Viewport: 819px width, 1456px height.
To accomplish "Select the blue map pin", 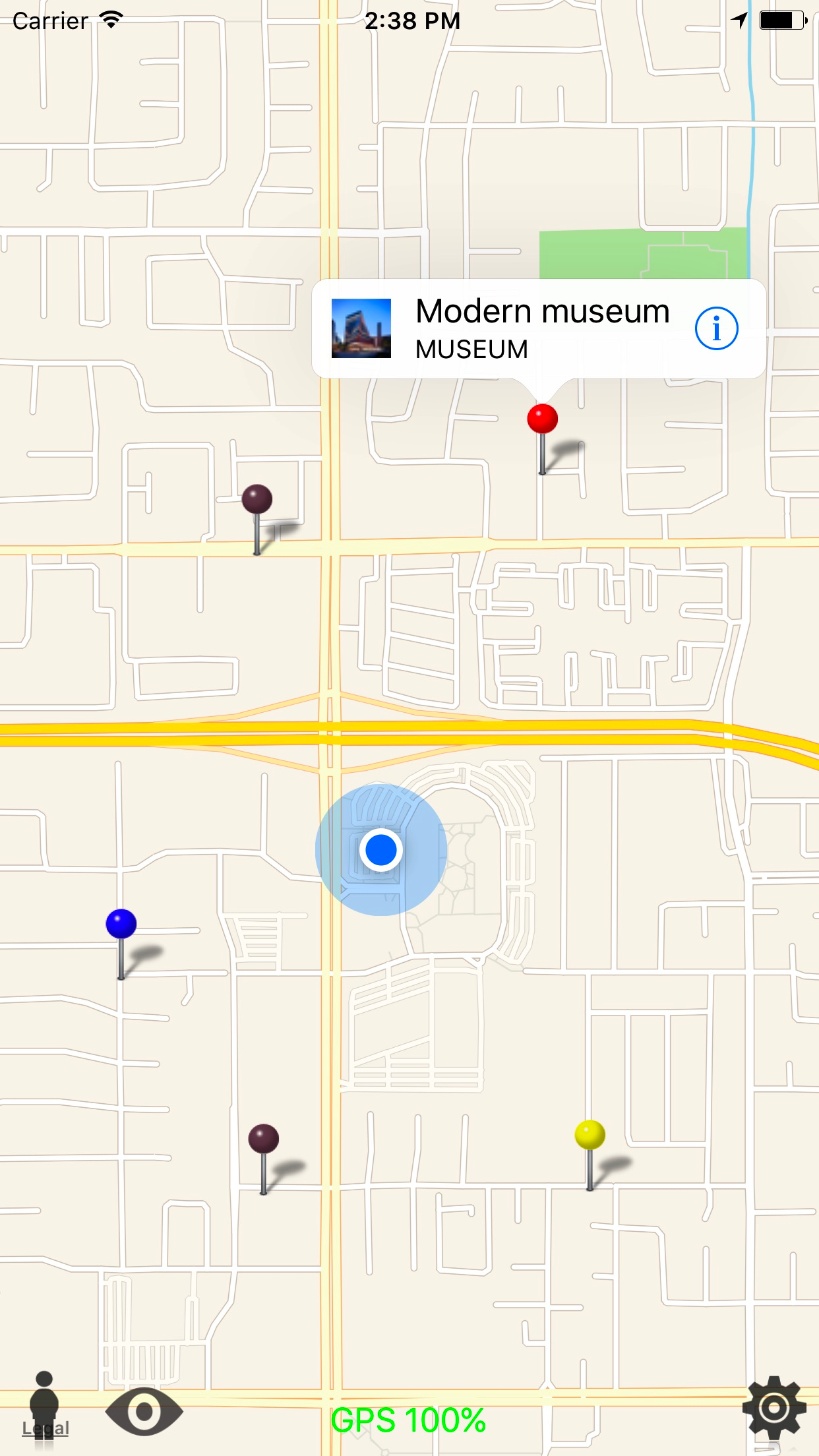I will point(121,943).
